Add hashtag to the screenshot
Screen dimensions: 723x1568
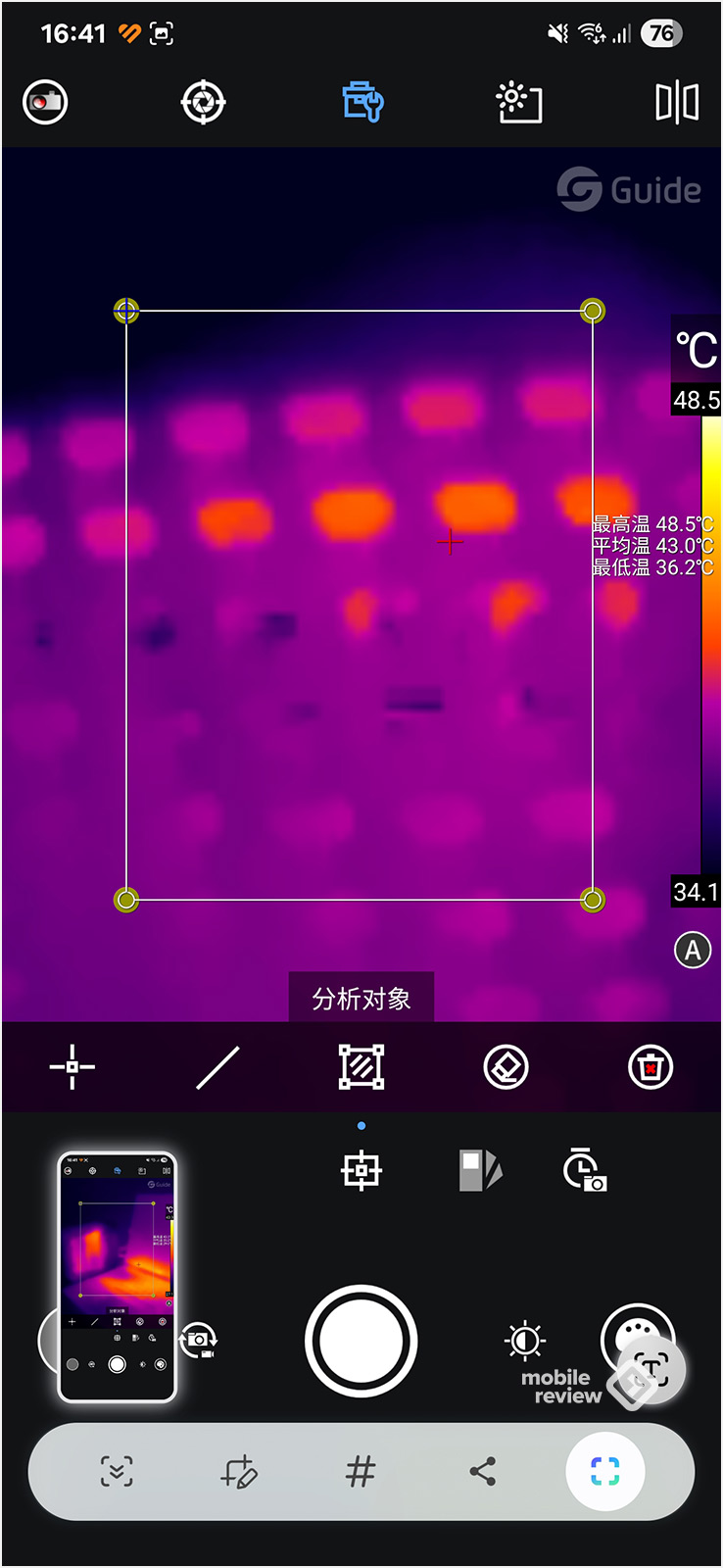361,1471
